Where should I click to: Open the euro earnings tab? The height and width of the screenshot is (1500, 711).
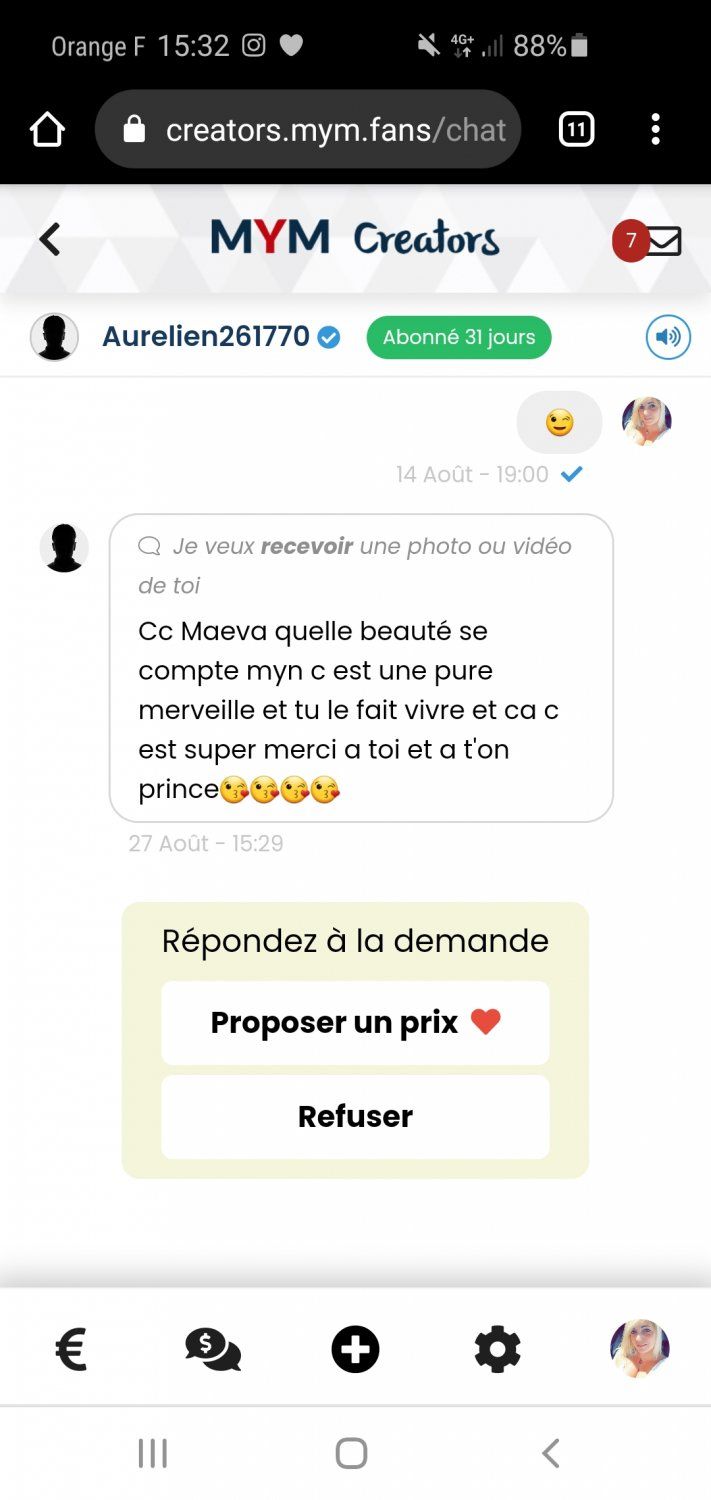(x=71, y=1350)
